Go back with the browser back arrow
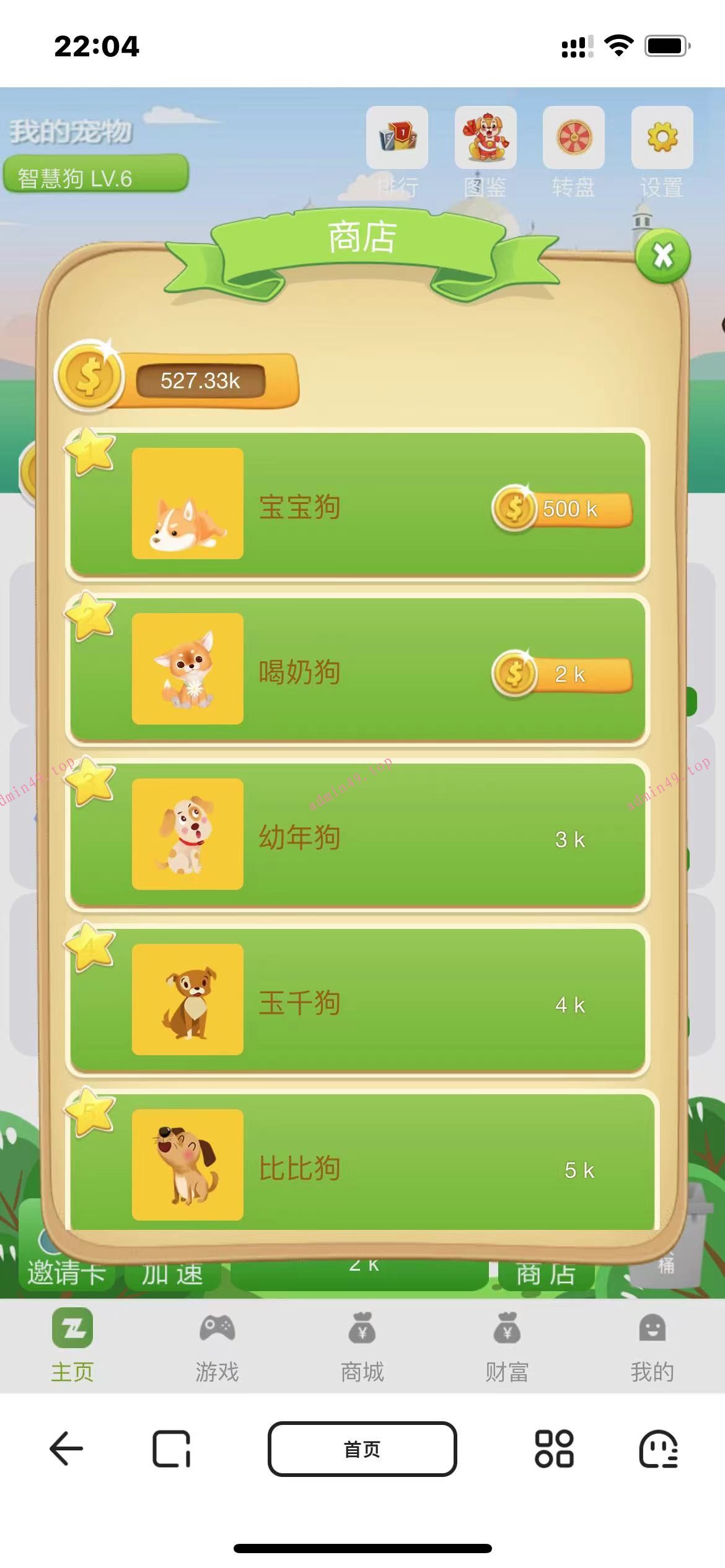Viewport: 725px width, 1568px height. [66, 1449]
